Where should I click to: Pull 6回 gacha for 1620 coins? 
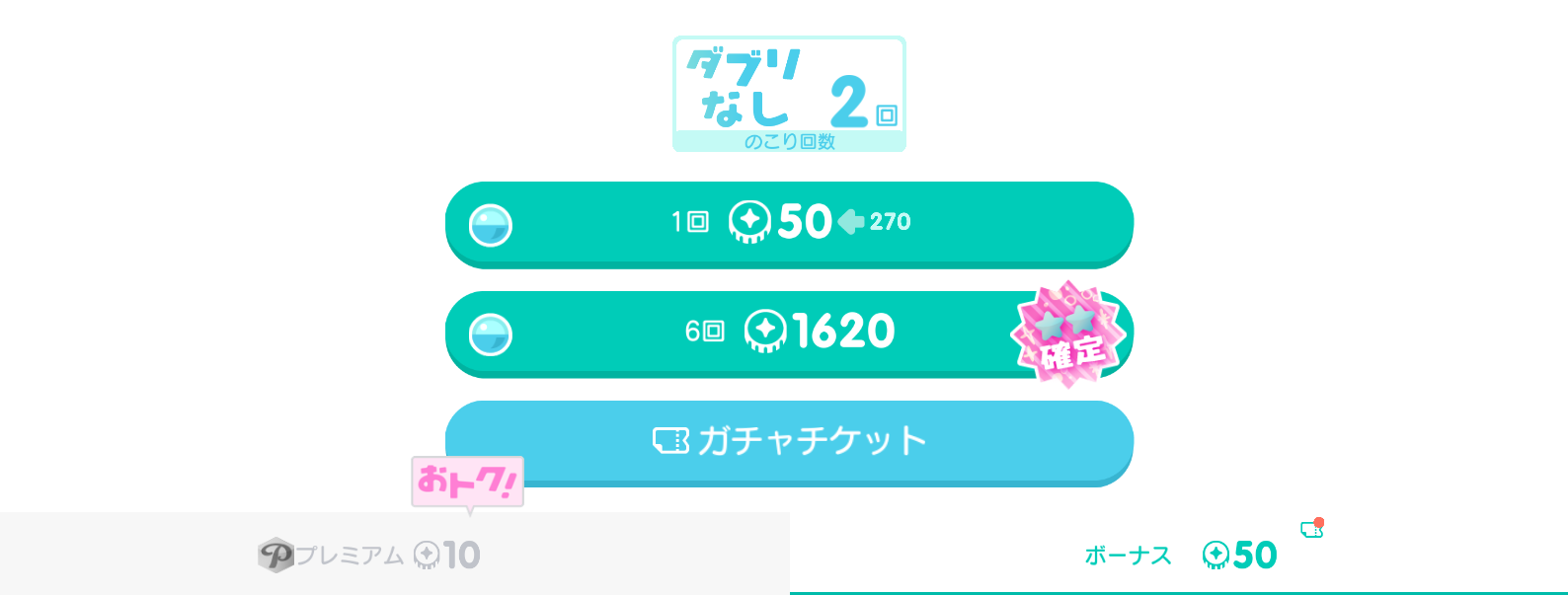click(x=788, y=333)
